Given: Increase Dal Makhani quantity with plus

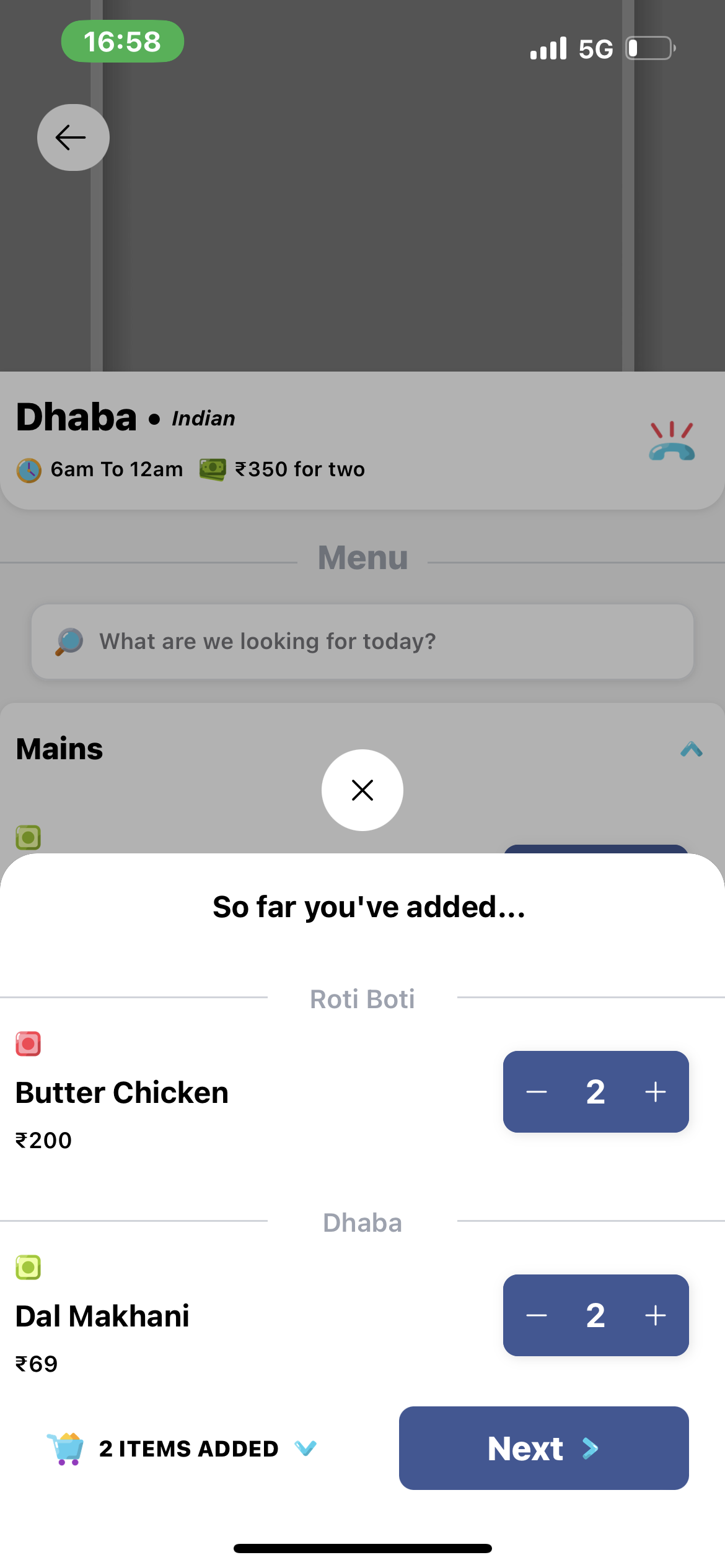Looking at the screenshot, I should [x=654, y=1316].
